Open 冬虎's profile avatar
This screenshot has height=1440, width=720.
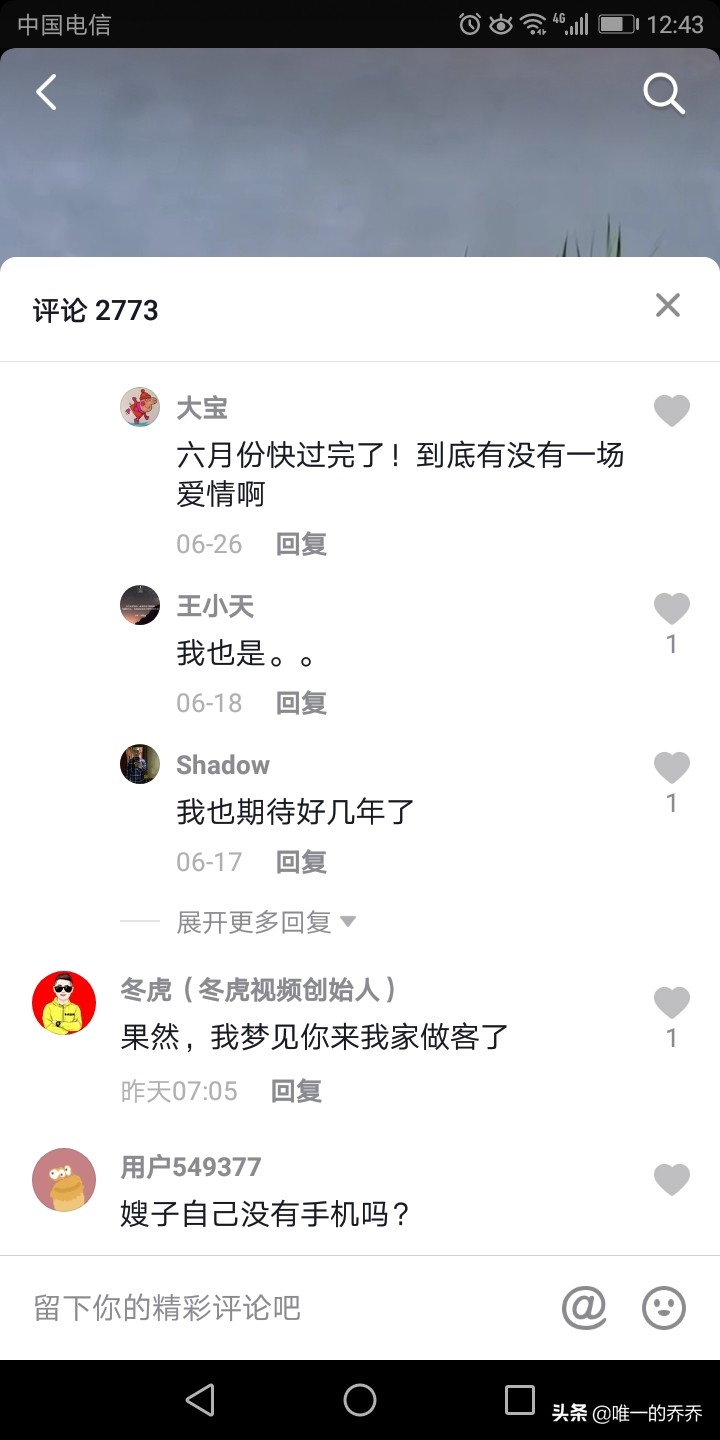click(64, 1003)
